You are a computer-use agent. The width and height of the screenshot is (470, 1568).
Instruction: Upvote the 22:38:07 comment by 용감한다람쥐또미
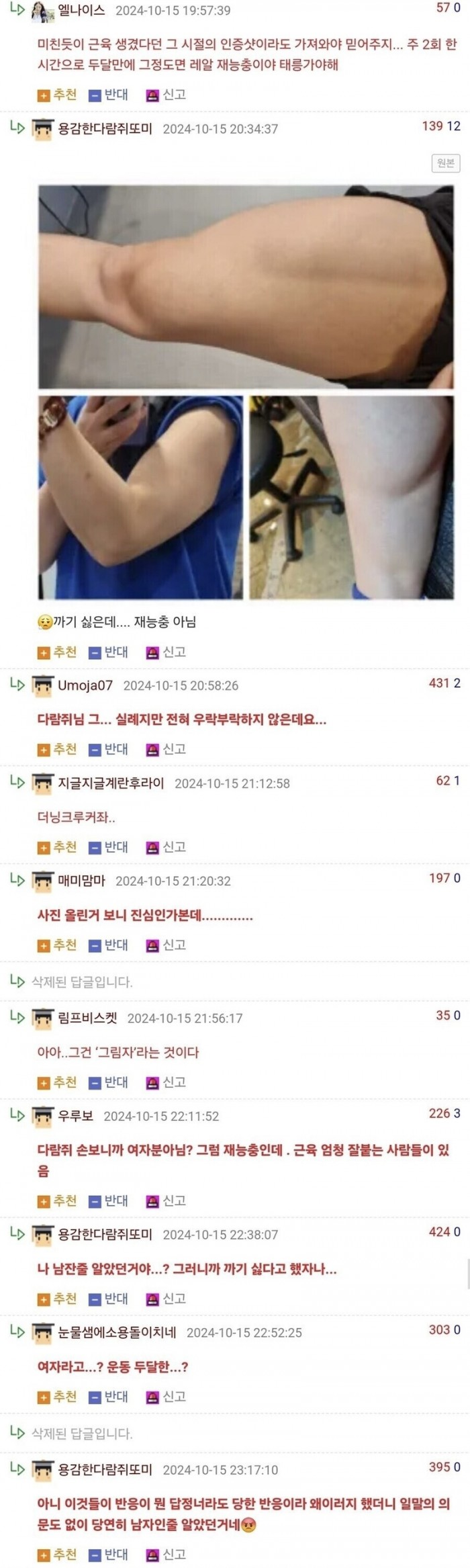point(57,1299)
